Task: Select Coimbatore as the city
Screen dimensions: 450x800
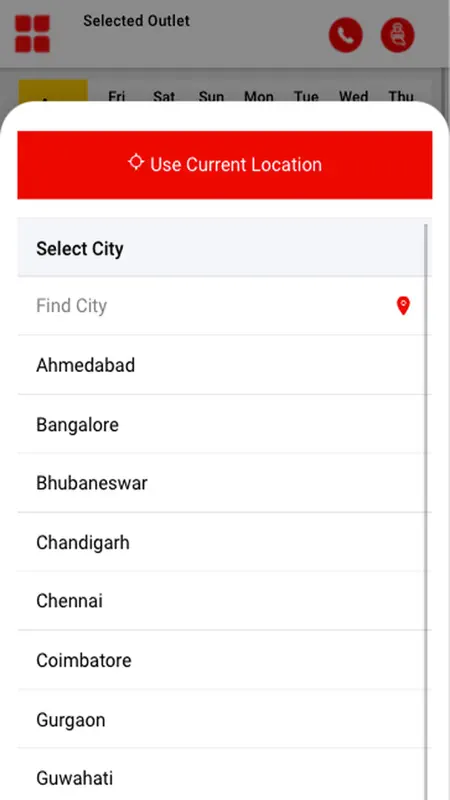Action: pyautogui.click(x=224, y=660)
